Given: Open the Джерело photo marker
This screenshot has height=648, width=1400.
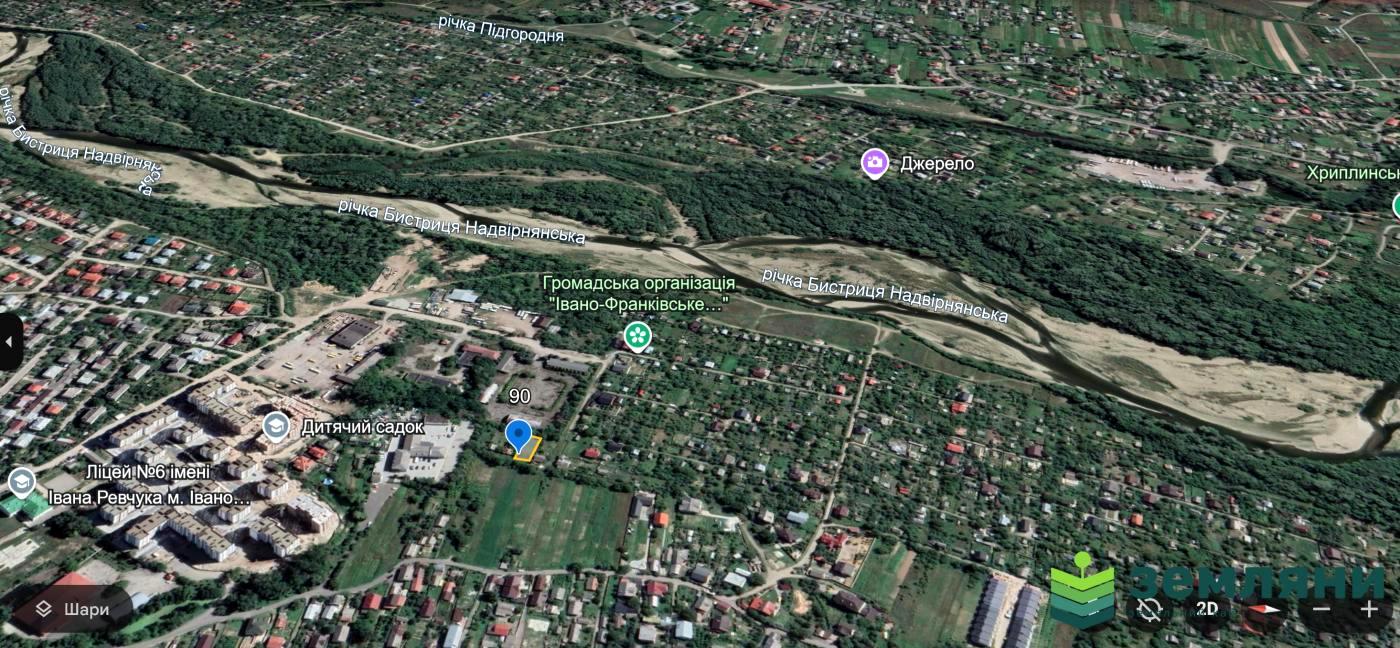Looking at the screenshot, I should point(875,162).
